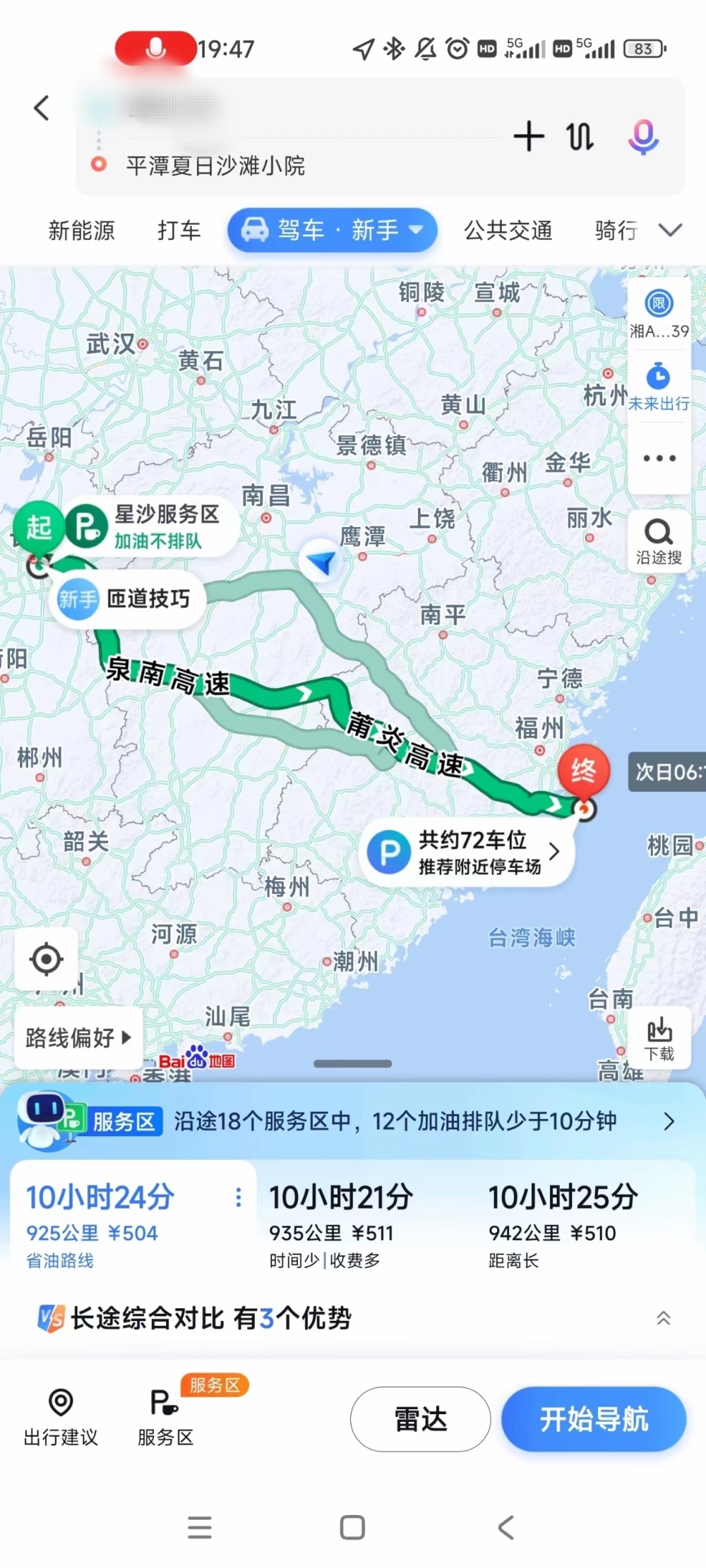This screenshot has height=1568, width=706.
Task: Tap the plus icon to add a waypoint
Action: [528, 138]
